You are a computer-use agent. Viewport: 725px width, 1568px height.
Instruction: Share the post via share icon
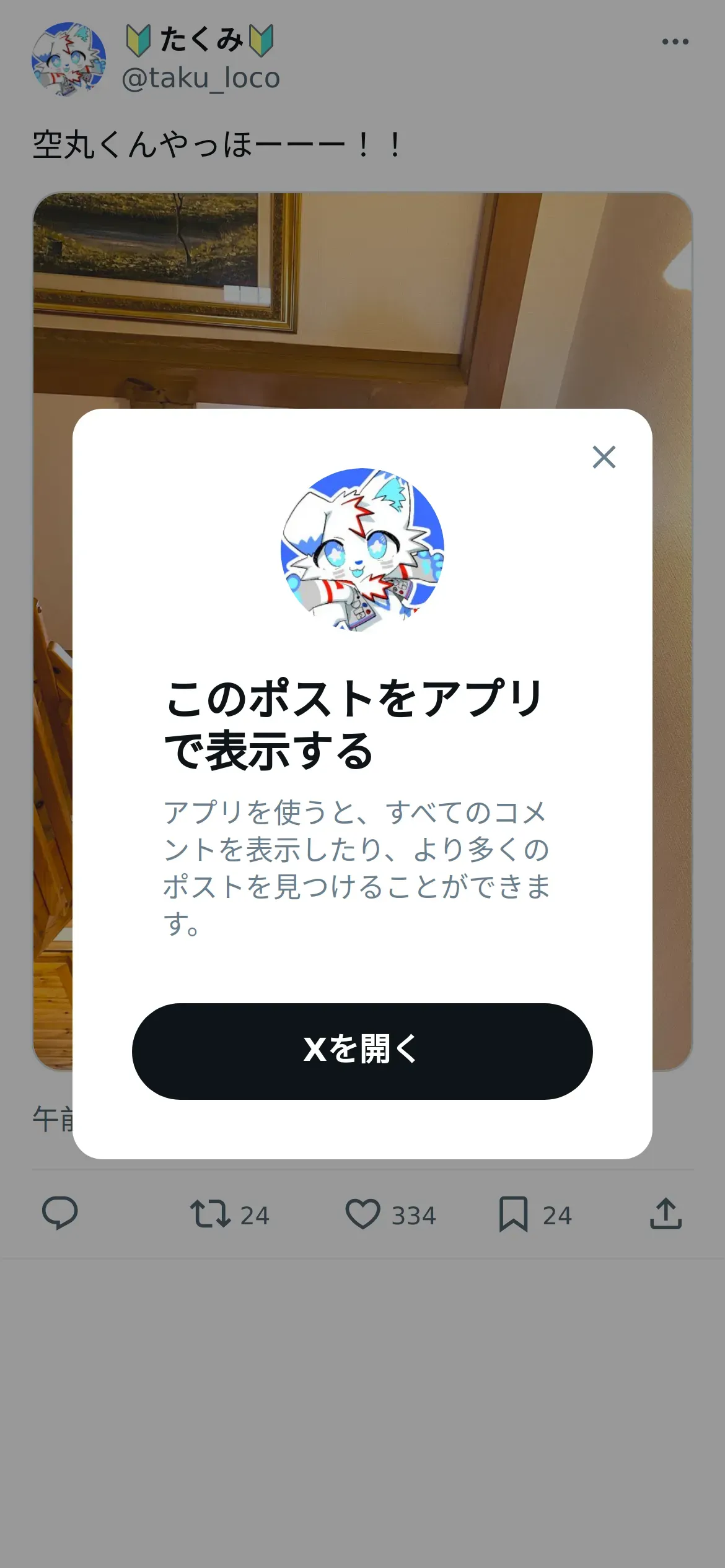(666, 1213)
